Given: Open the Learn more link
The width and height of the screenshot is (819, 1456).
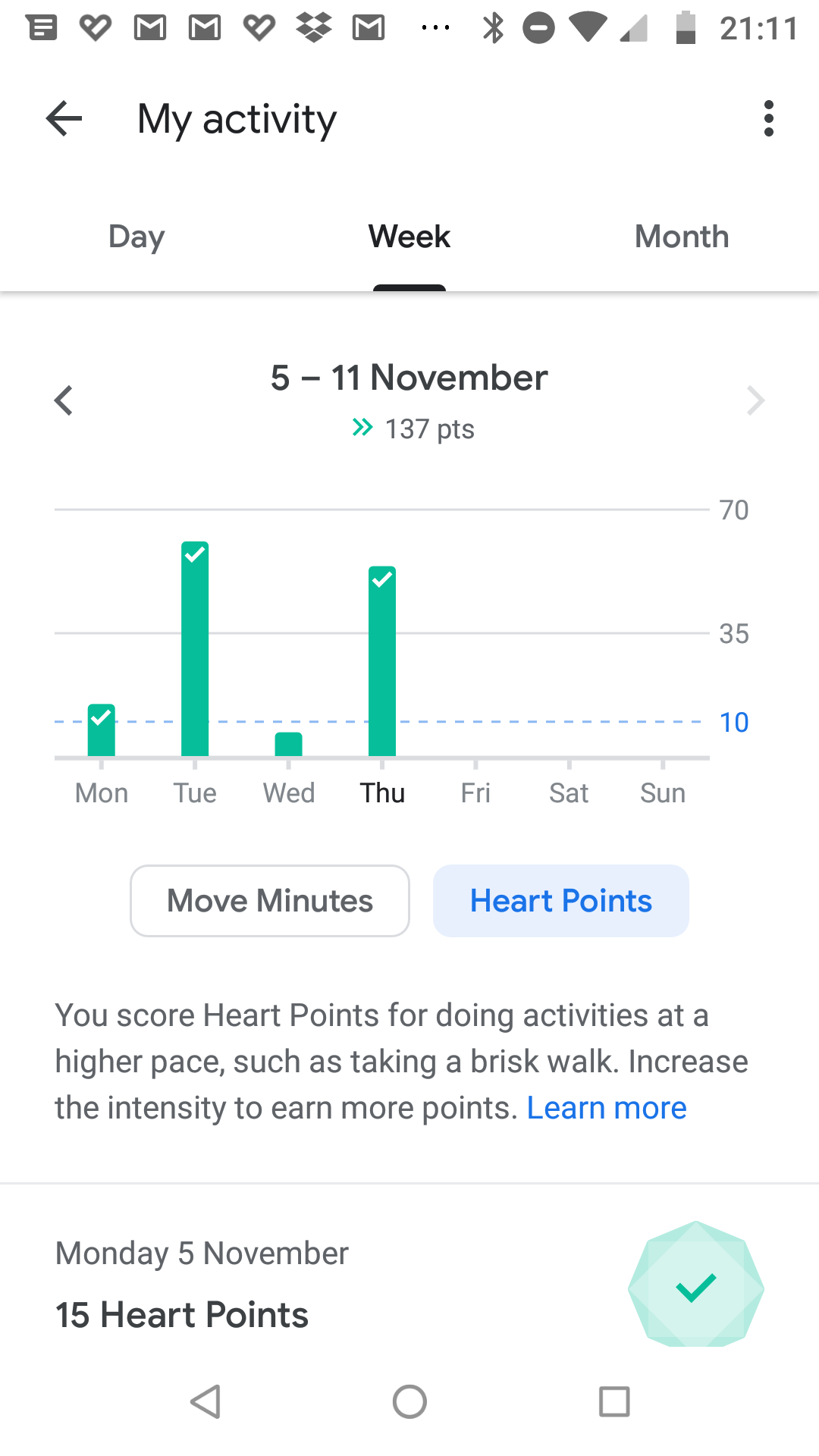Looking at the screenshot, I should (x=607, y=1108).
